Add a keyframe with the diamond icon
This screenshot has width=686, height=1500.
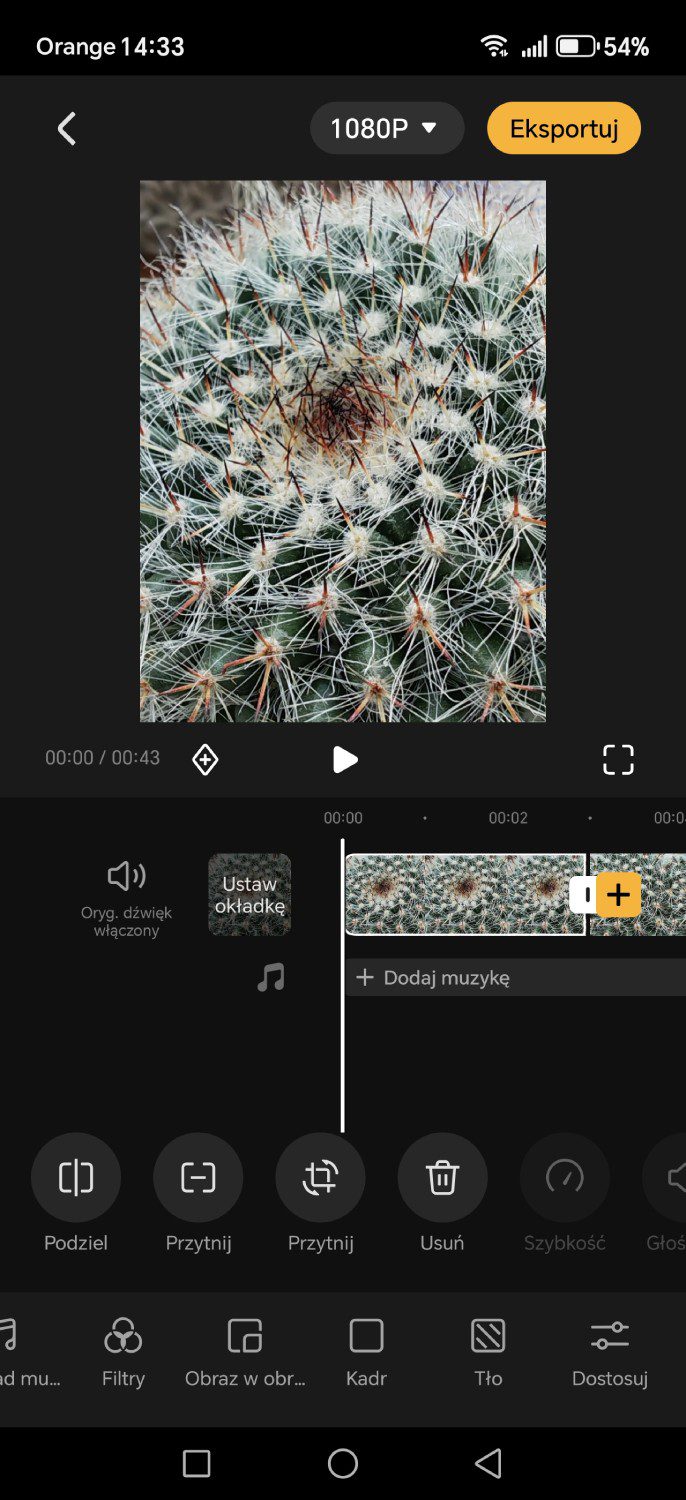tap(205, 760)
